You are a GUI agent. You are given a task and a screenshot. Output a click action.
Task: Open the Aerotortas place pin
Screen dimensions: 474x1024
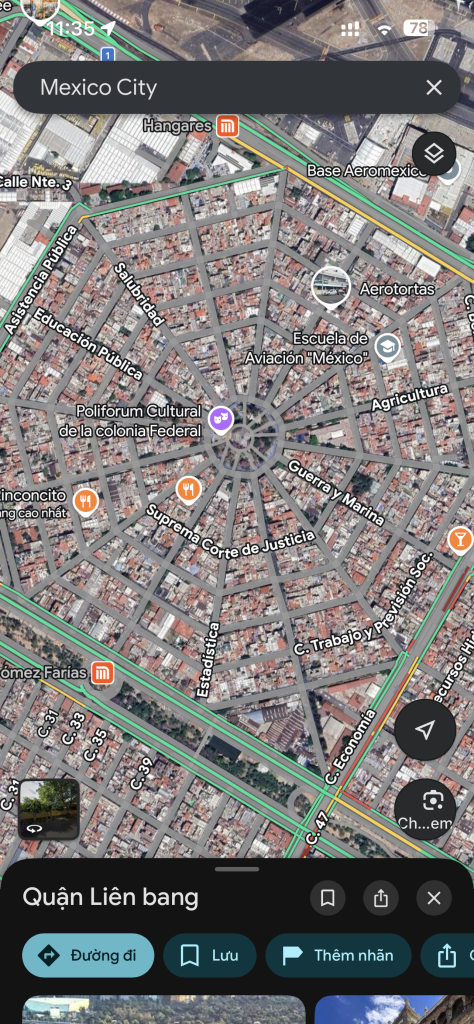tap(331, 286)
